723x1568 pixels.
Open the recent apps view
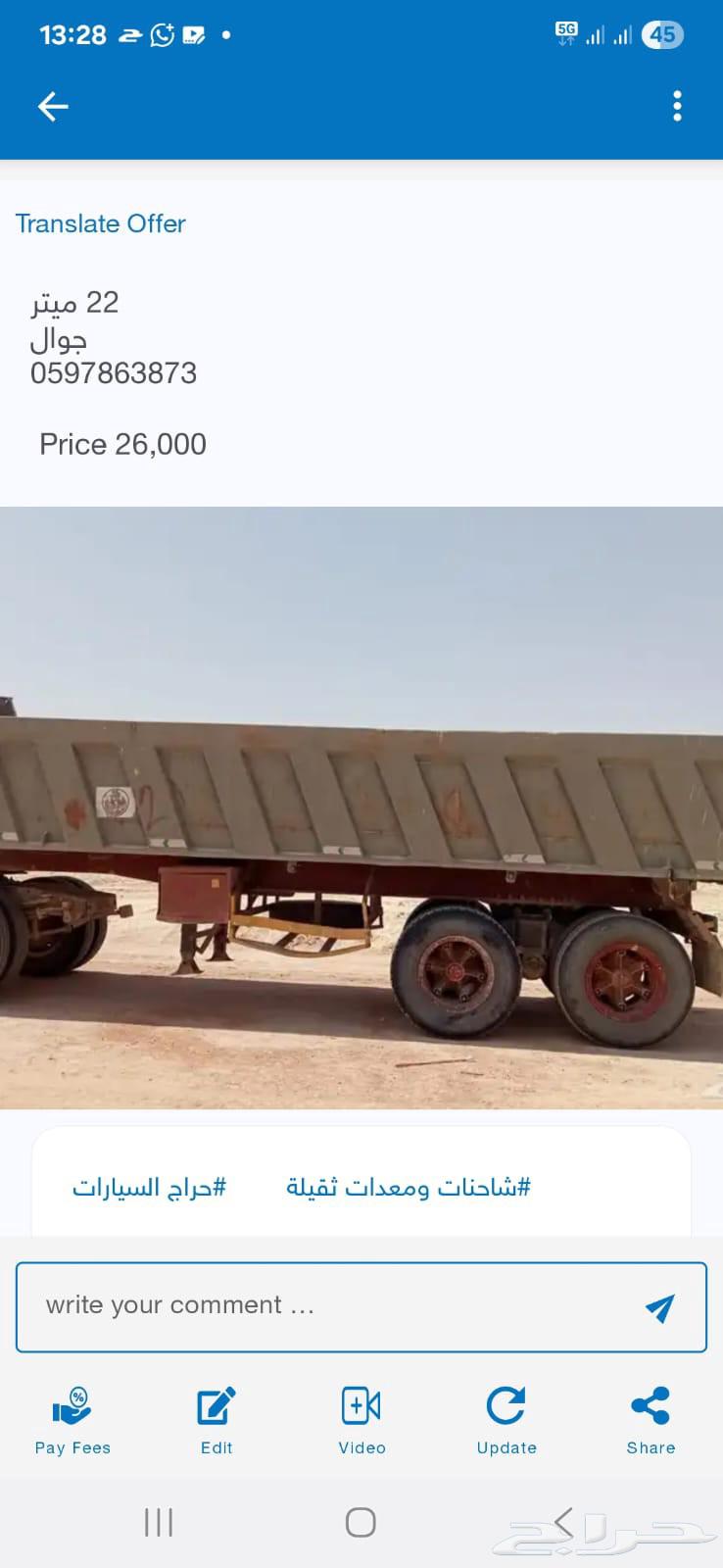click(159, 1522)
